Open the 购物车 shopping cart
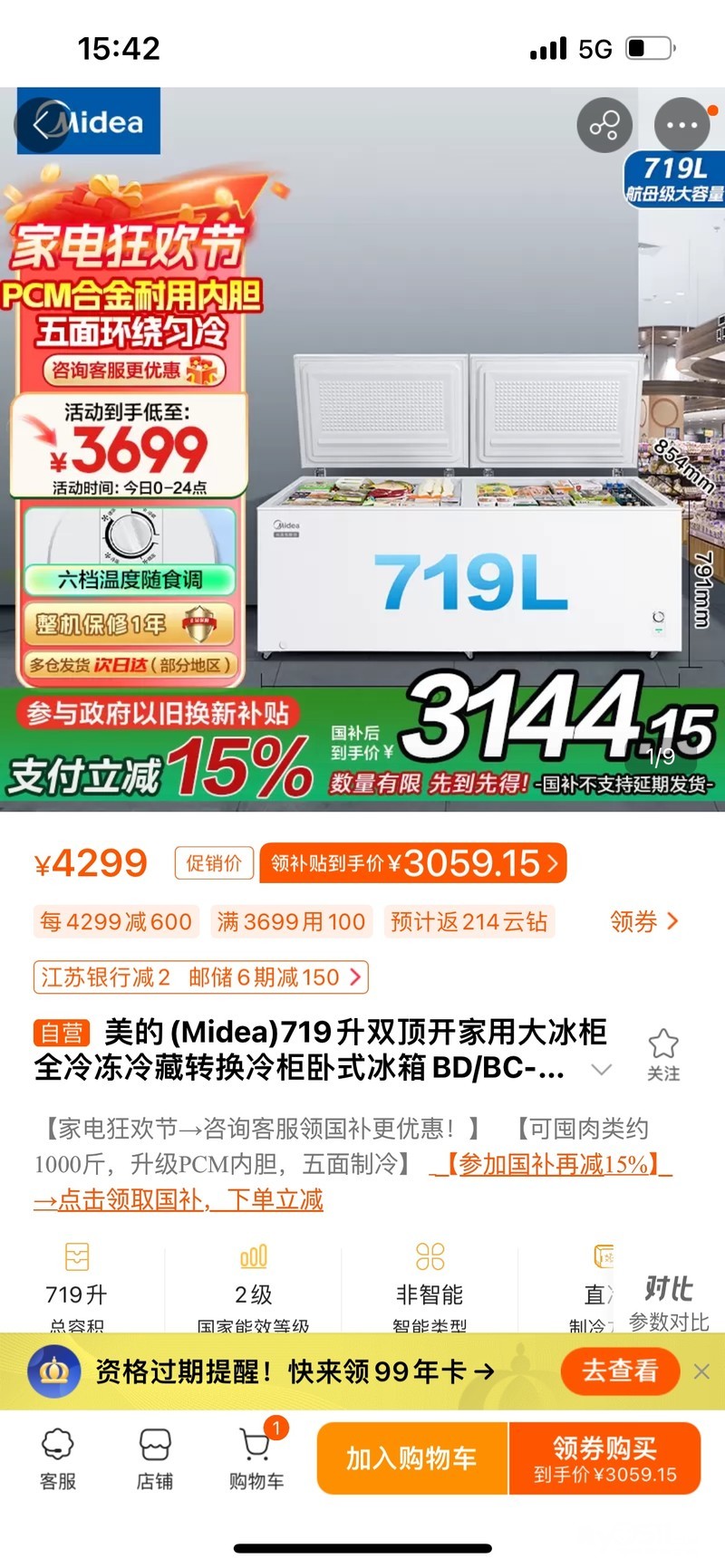 click(x=256, y=1458)
